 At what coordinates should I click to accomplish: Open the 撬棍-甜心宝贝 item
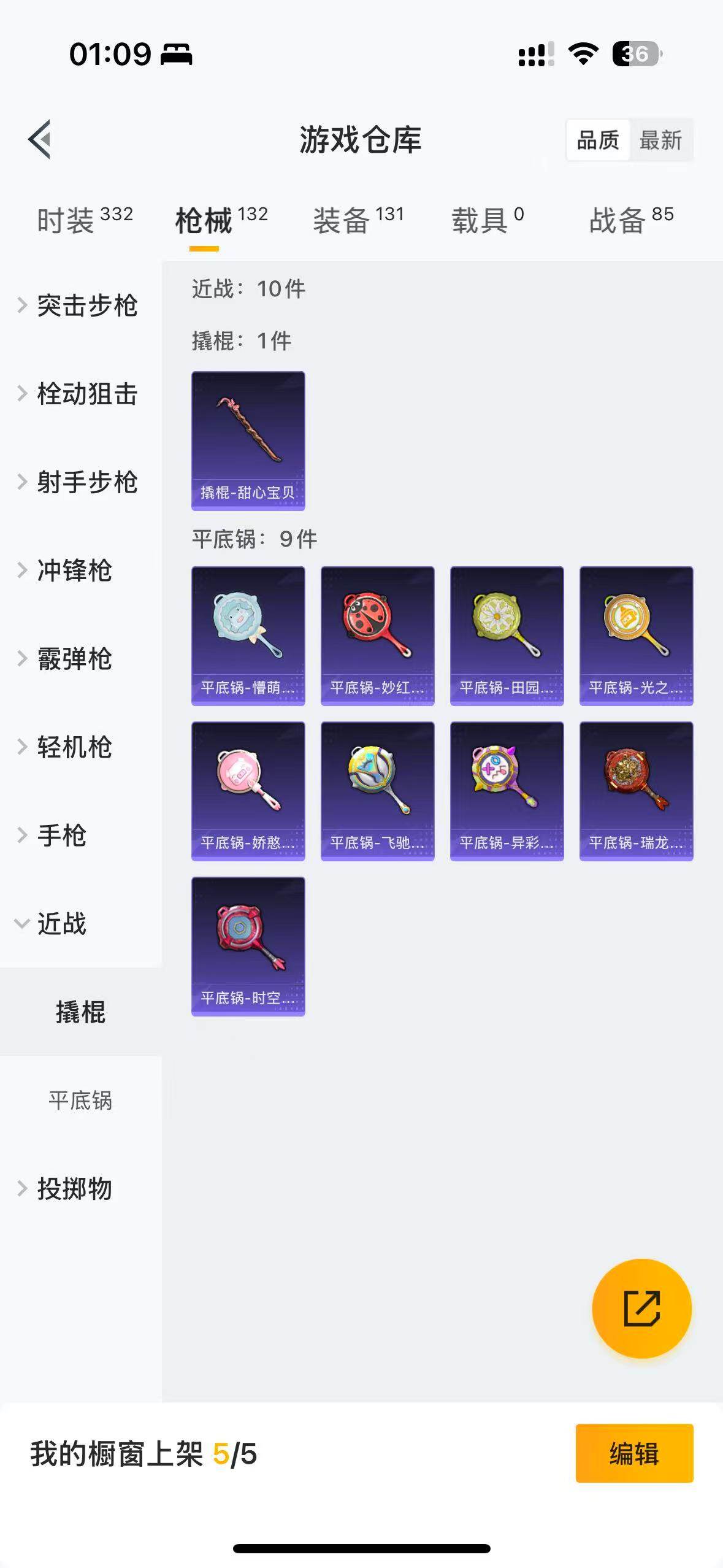click(x=248, y=440)
